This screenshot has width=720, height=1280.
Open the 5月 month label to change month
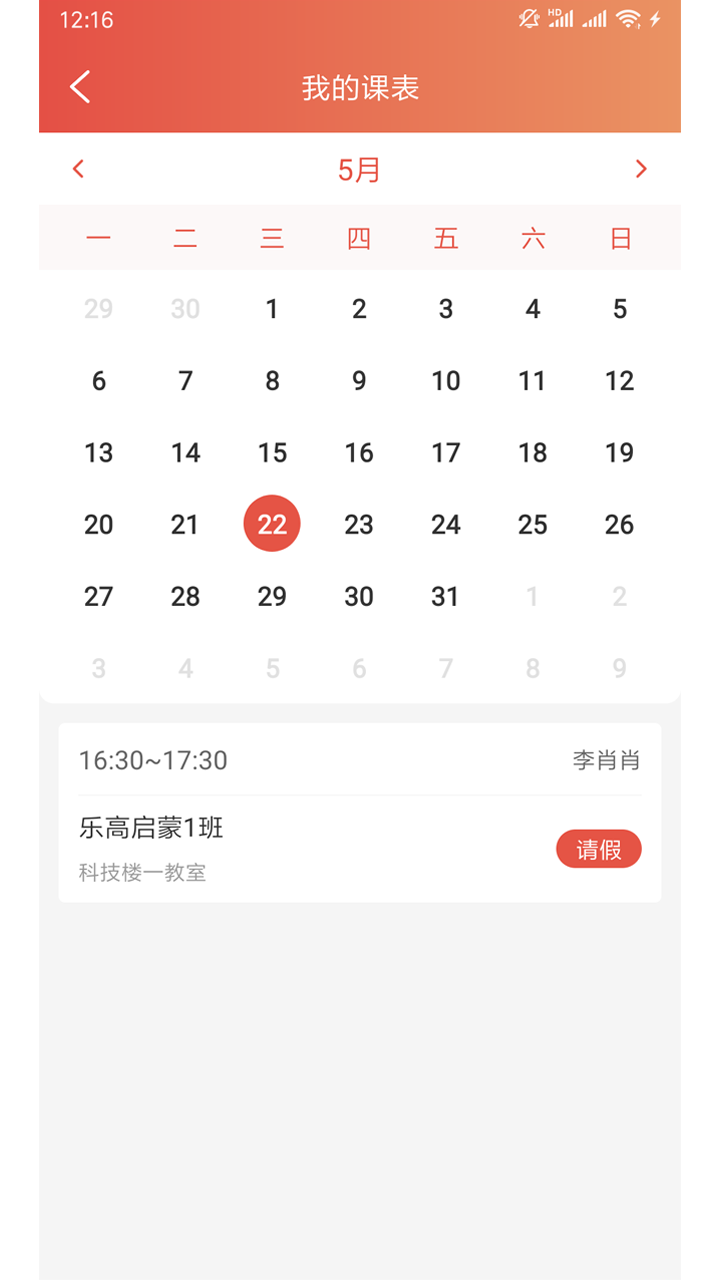[360, 169]
